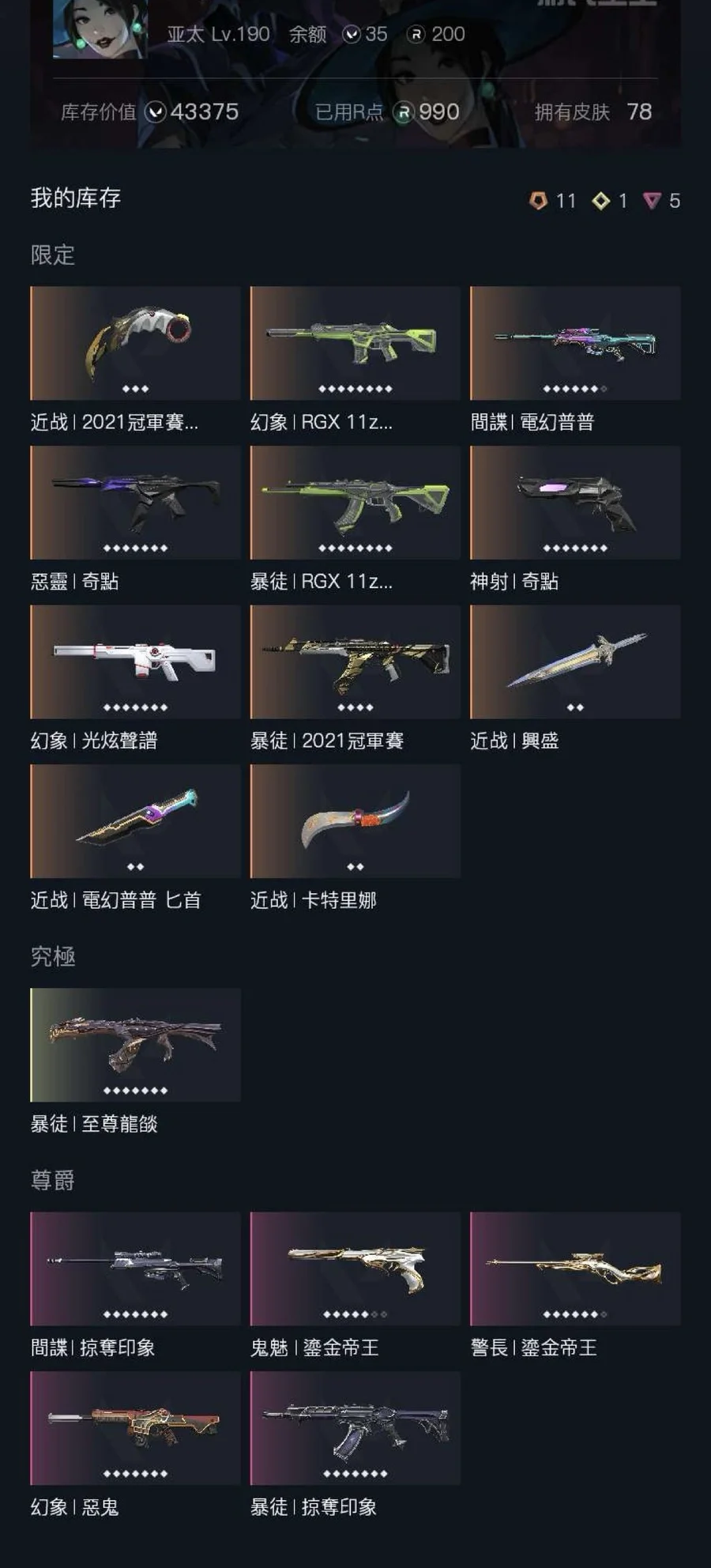This screenshot has height=1568, width=711.
Task: Open the 幻象 RGX 11z skin tile
Action: tap(355, 343)
